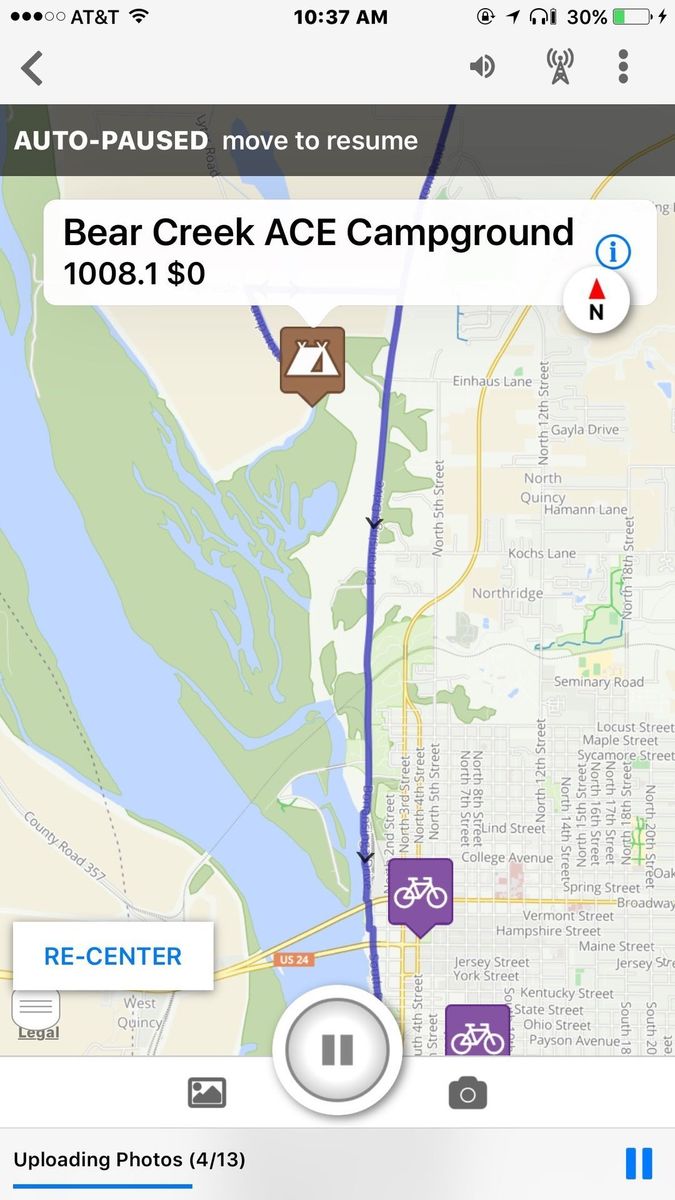Go back using the top arrow
Screen dimensions: 675x1200
(x=33, y=68)
